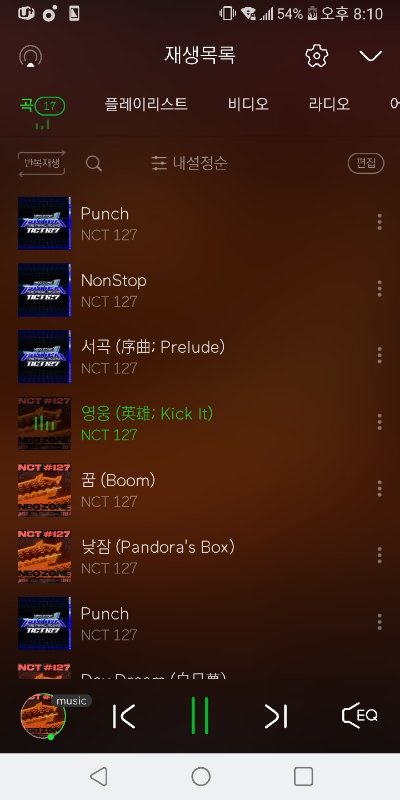Collapse the playlist with the down chevron
This screenshot has width=400, height=800.
(370, 56)
